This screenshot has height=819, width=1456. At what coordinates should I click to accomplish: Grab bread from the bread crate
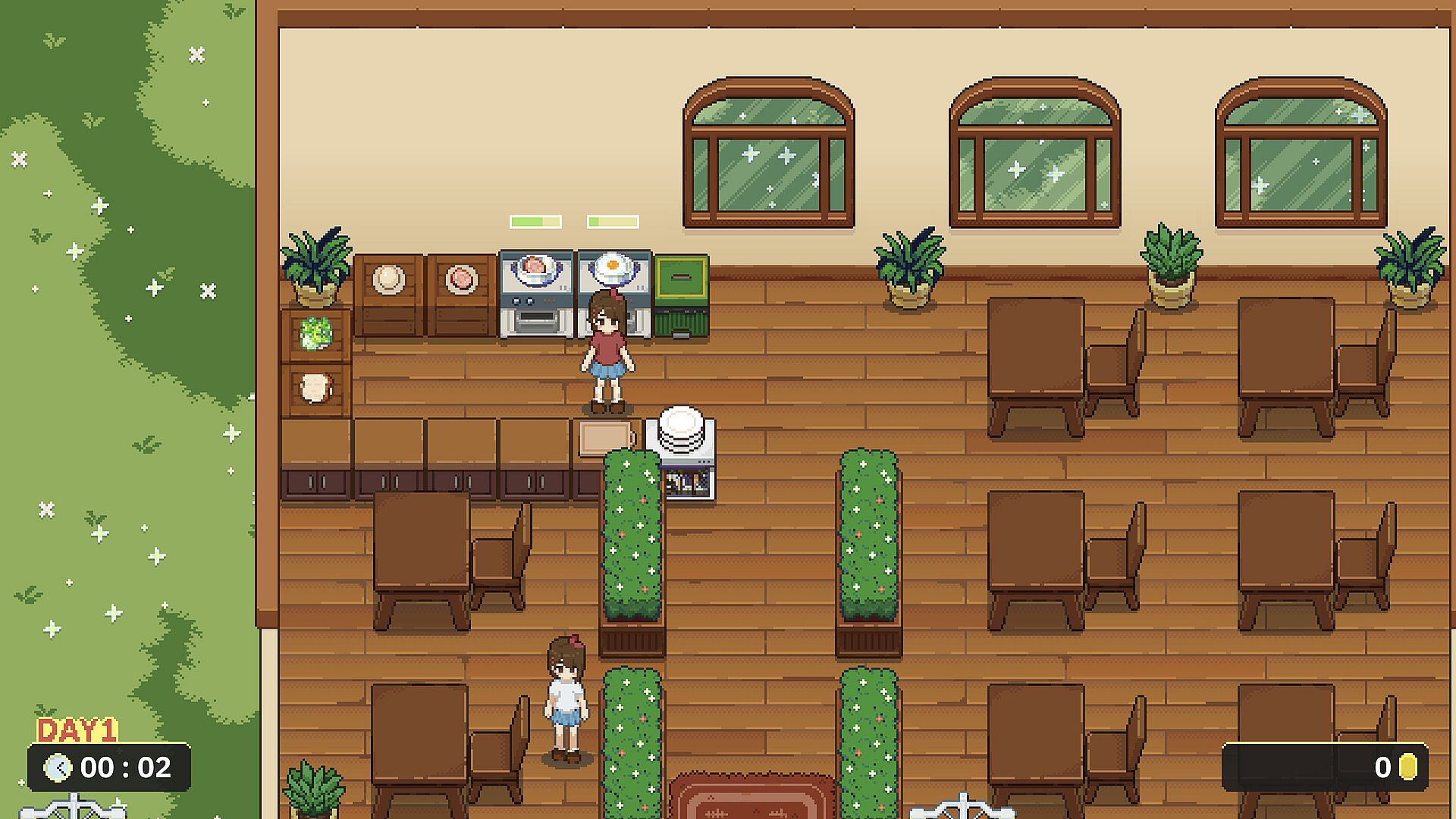coord(315,388)
